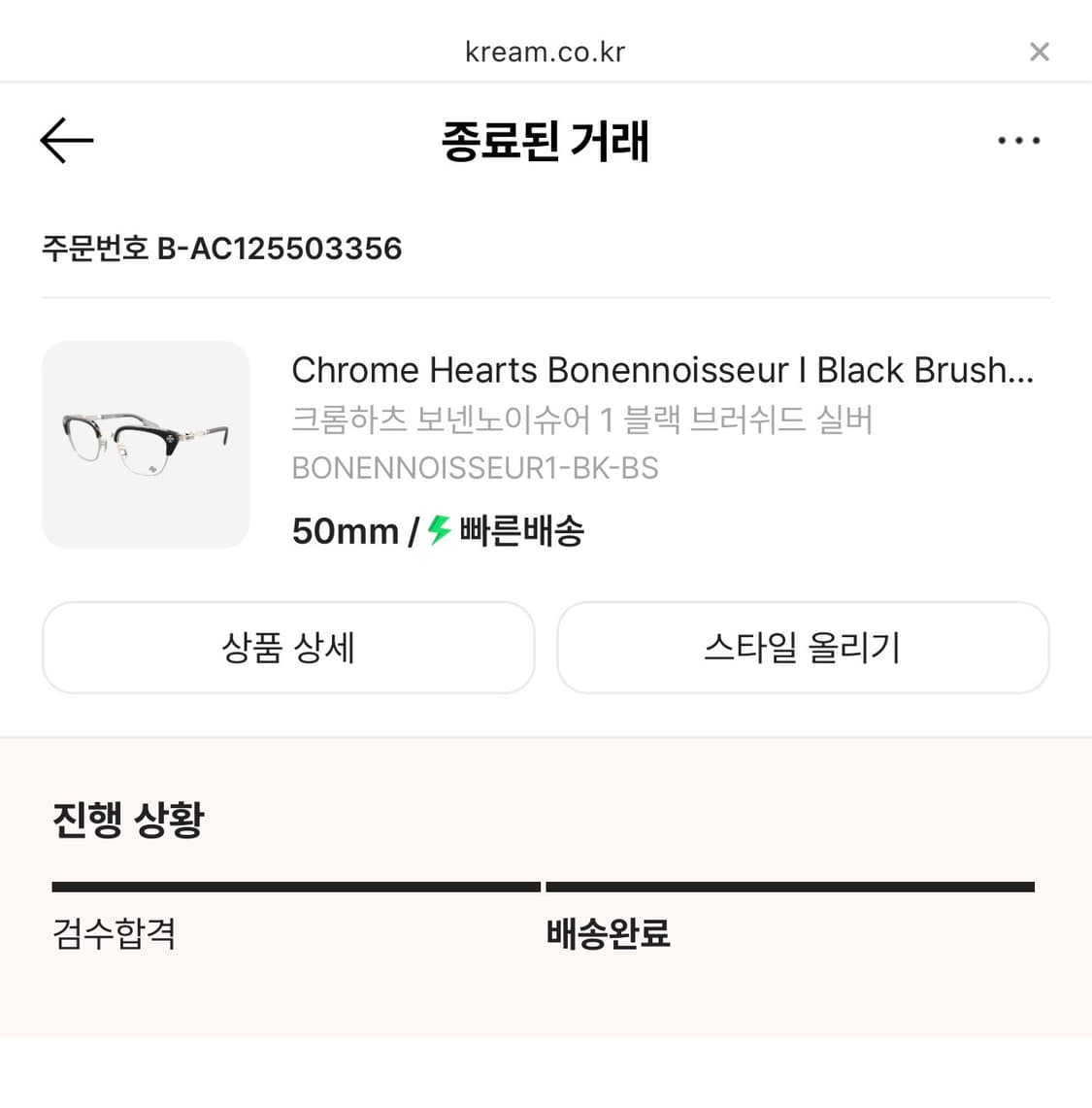Tap the 종료된 거래 page title
This screenshot has width=1092, height=1108.
point(546,142)
